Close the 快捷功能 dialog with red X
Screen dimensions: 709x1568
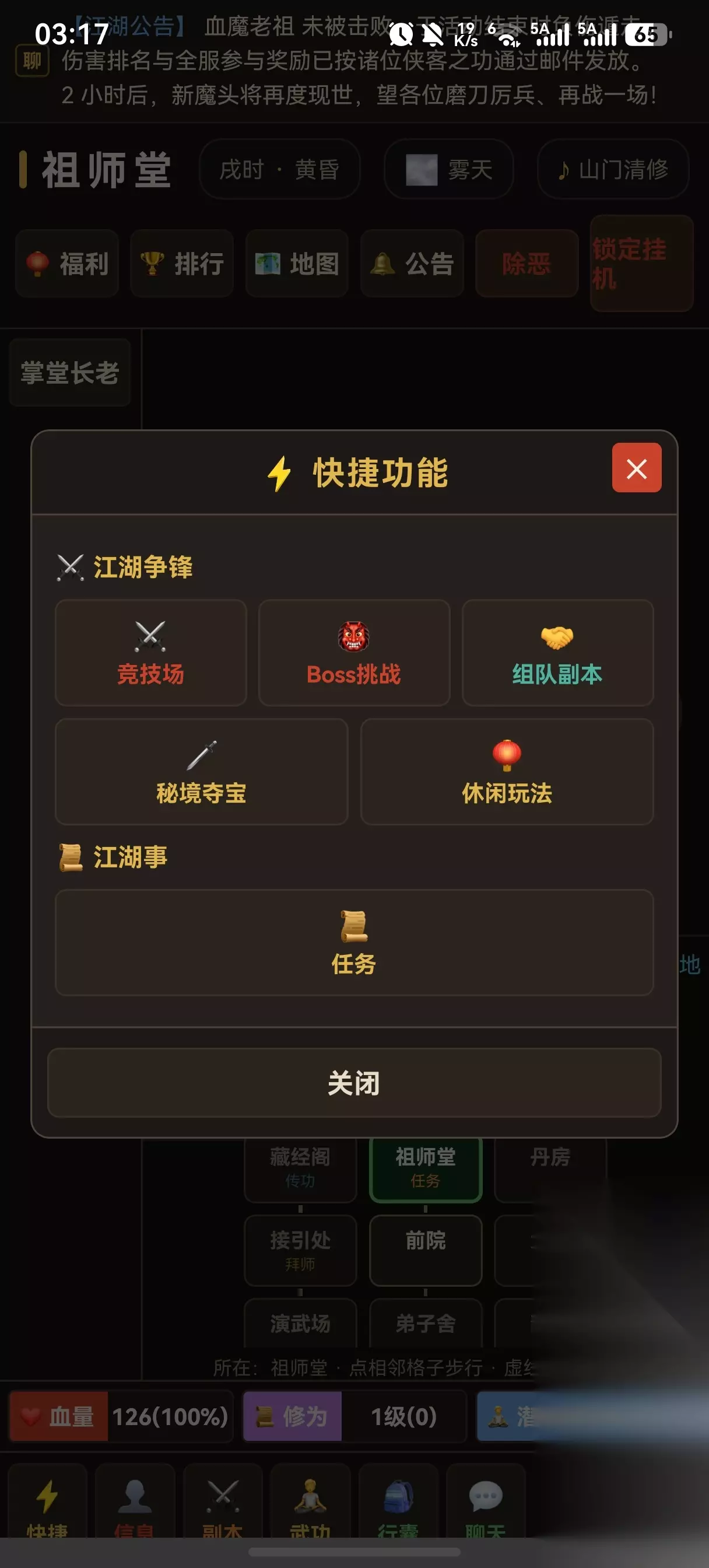pyautogui.click(x=637, y=467)
